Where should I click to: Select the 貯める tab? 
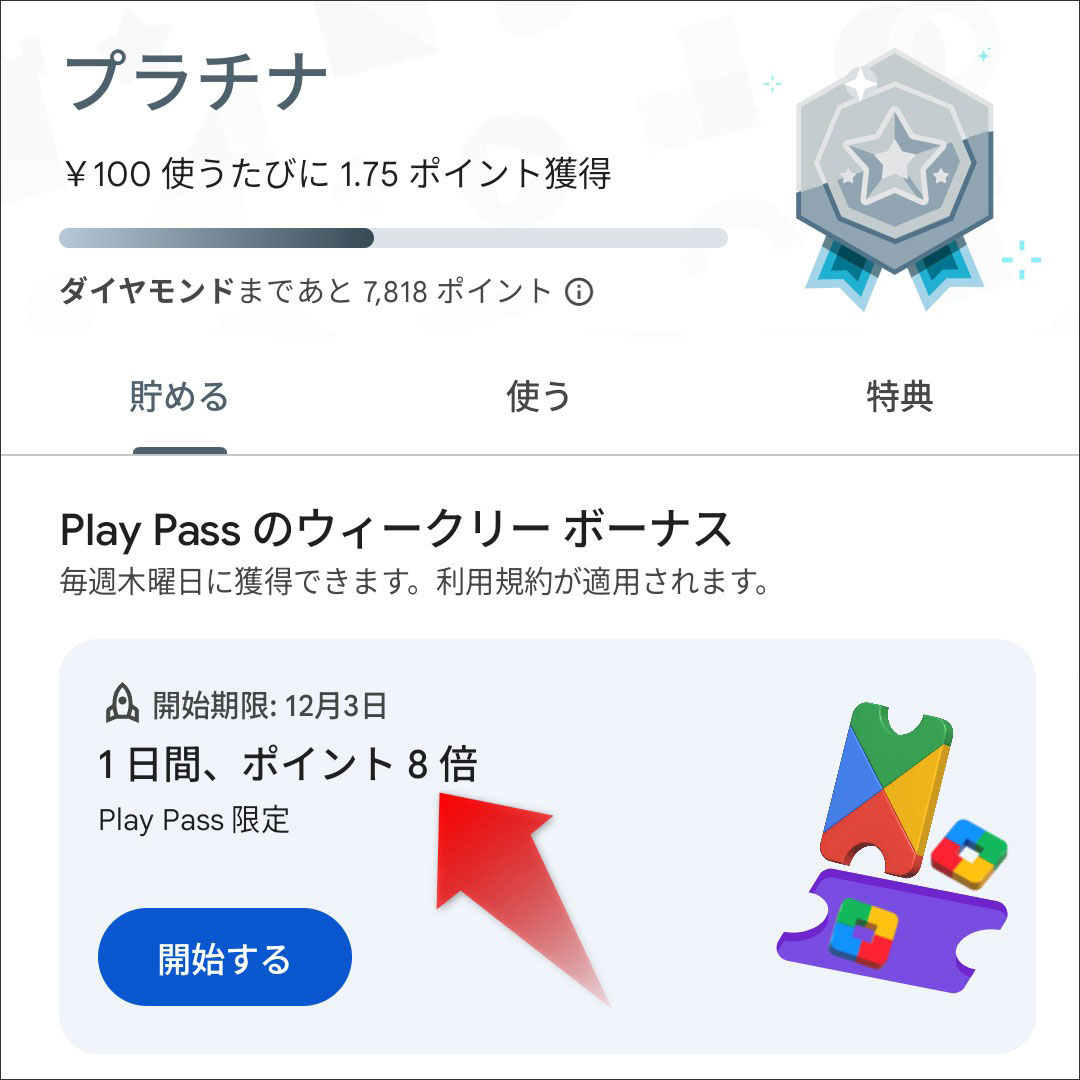pyautogui.click(x=180, y=398)
